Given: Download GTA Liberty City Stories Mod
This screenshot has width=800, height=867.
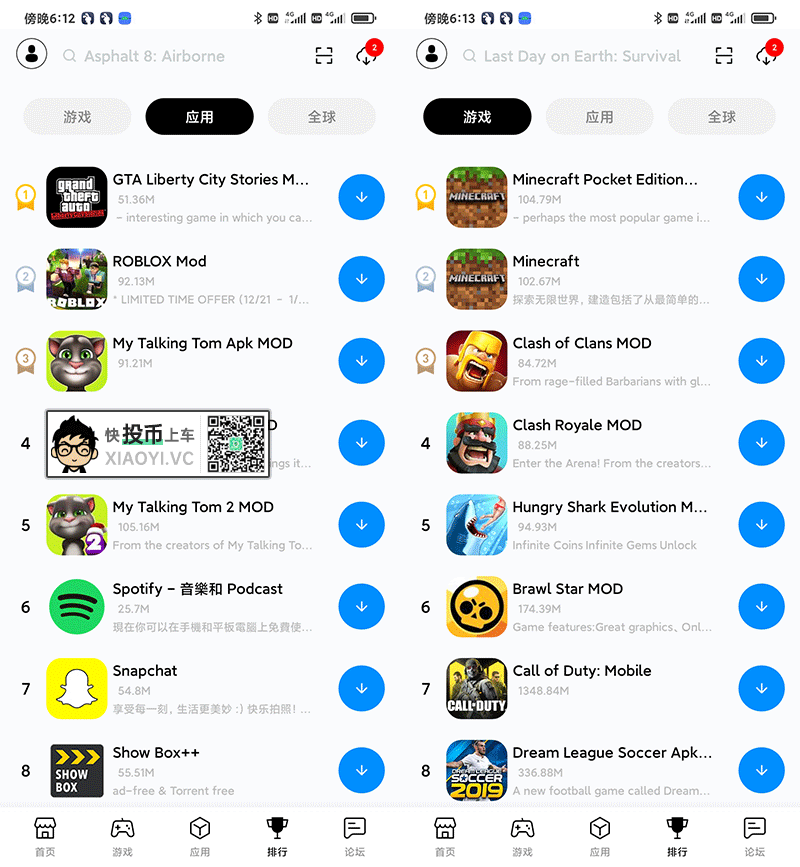Looking at the screenshot, I should click(x=361, y=197).
